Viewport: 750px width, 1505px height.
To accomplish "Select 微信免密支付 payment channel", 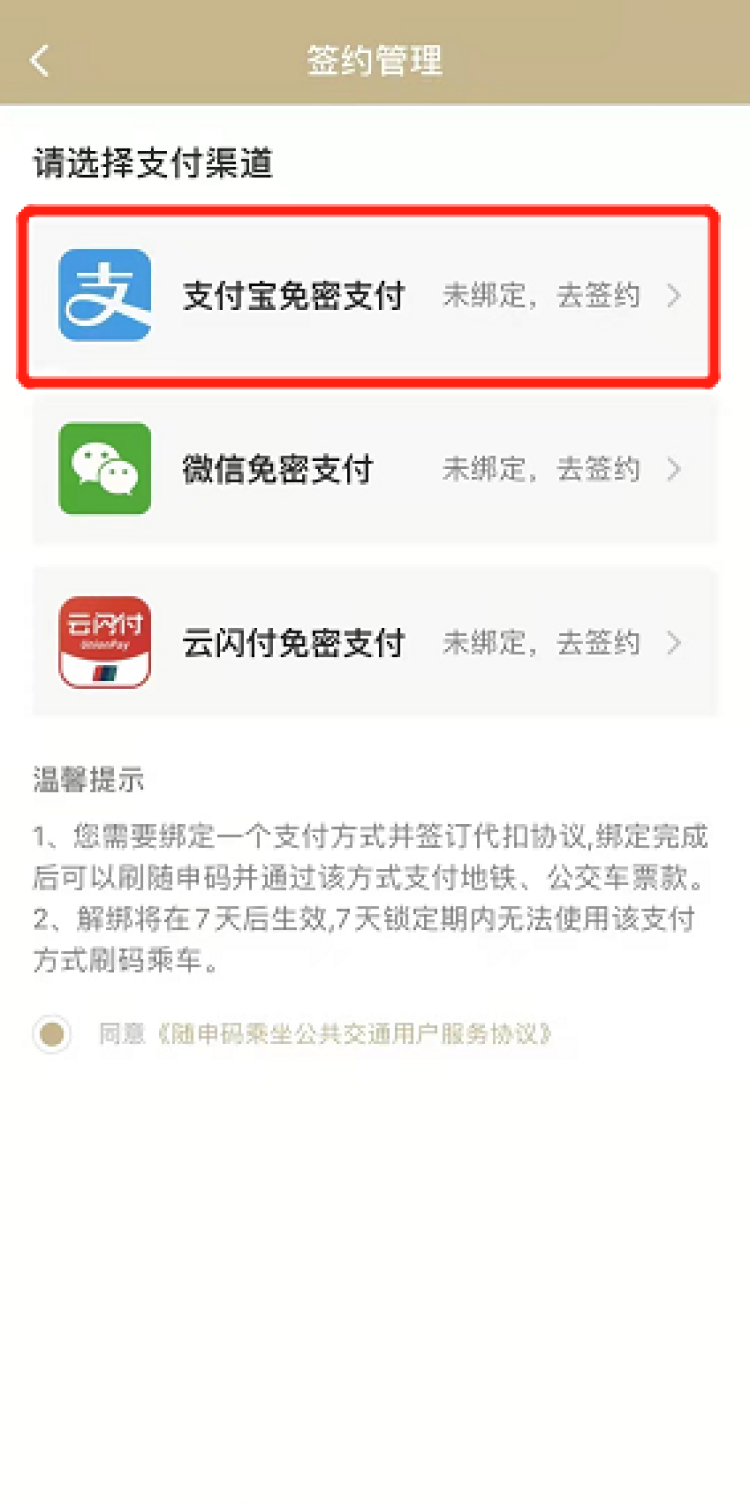I will pyautogui.click(x=374, y=468).
